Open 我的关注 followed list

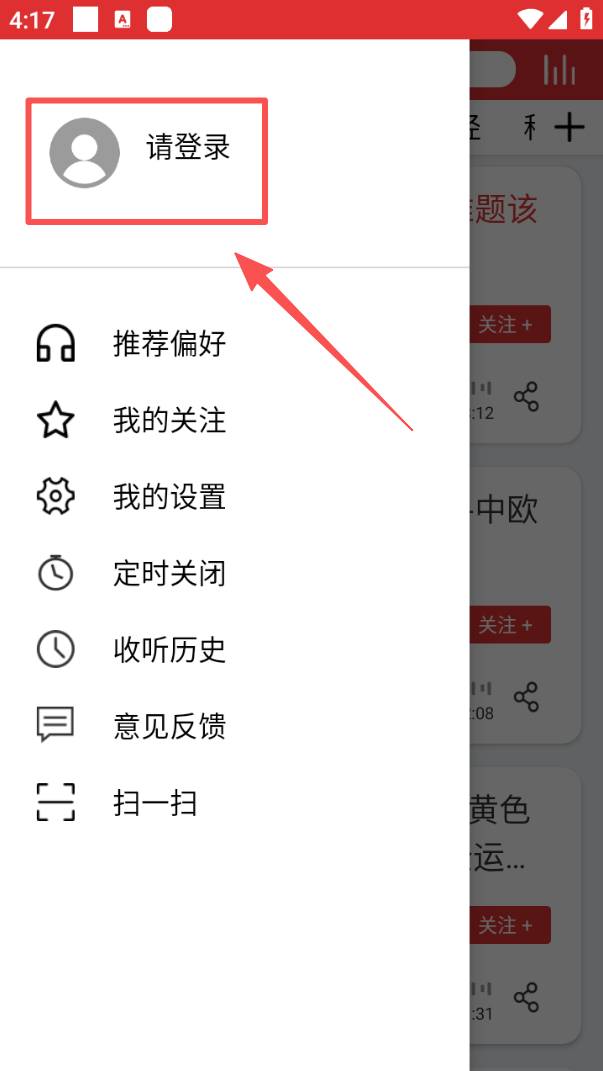[168, 421]
